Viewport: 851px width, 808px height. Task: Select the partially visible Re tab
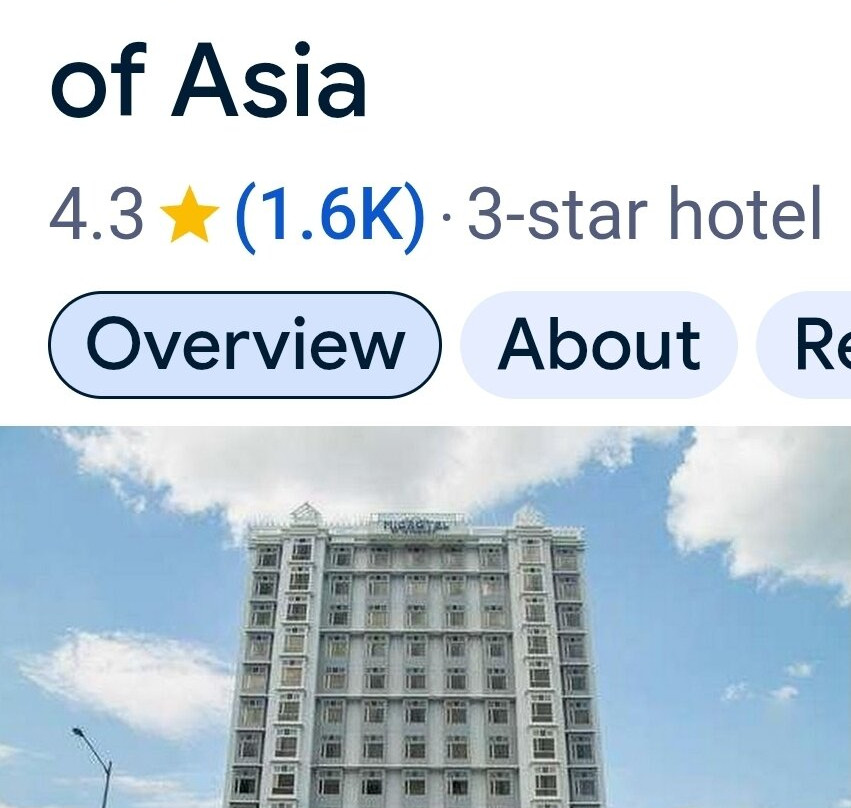[804, 345]
